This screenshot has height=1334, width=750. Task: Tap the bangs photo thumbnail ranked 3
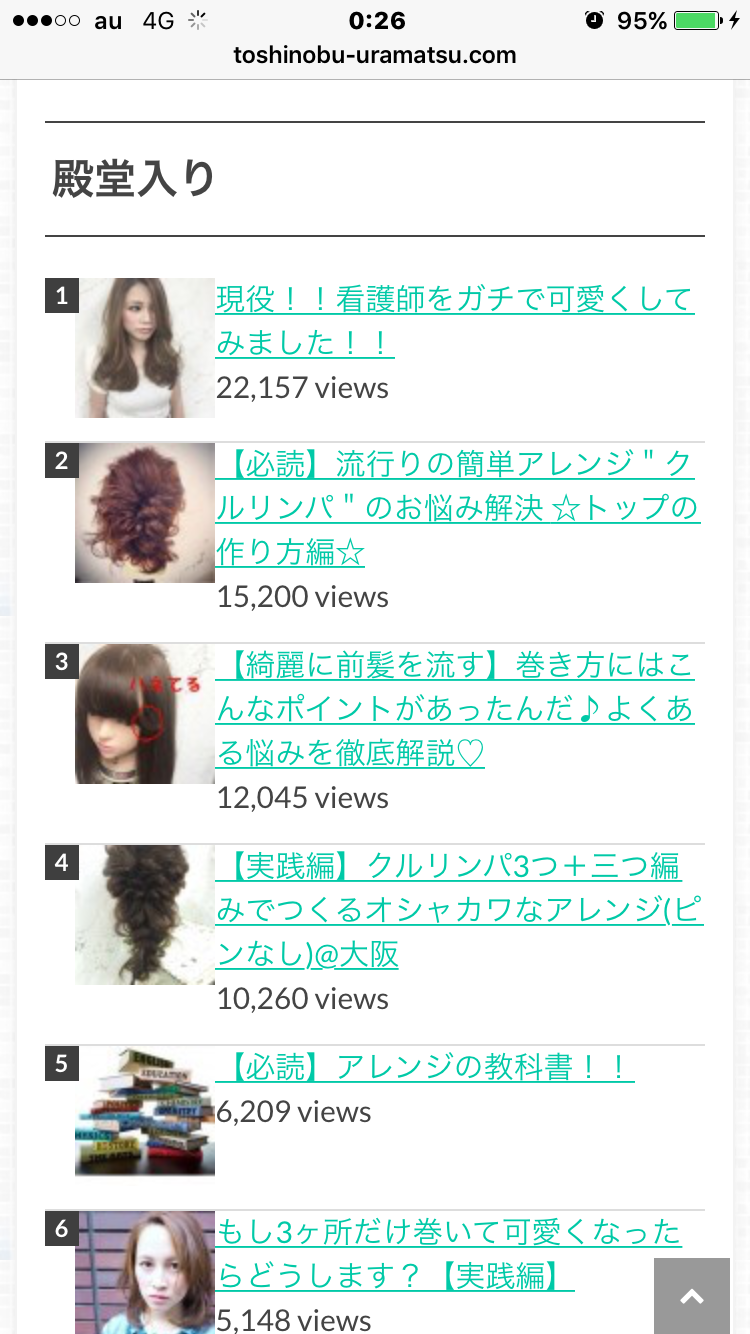145,713
